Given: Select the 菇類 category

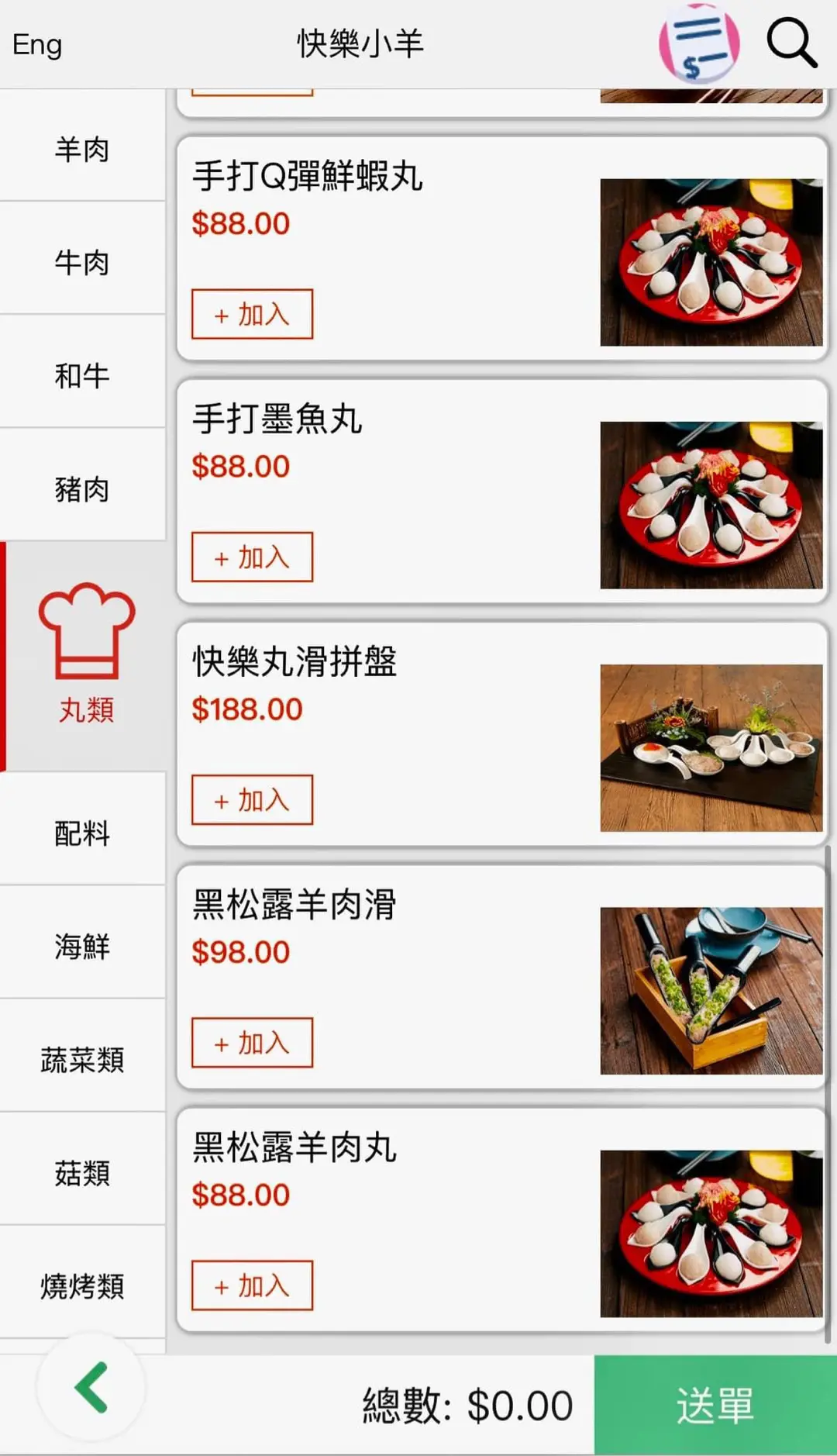Looking at the screenshot, I should click(82, 1172).
